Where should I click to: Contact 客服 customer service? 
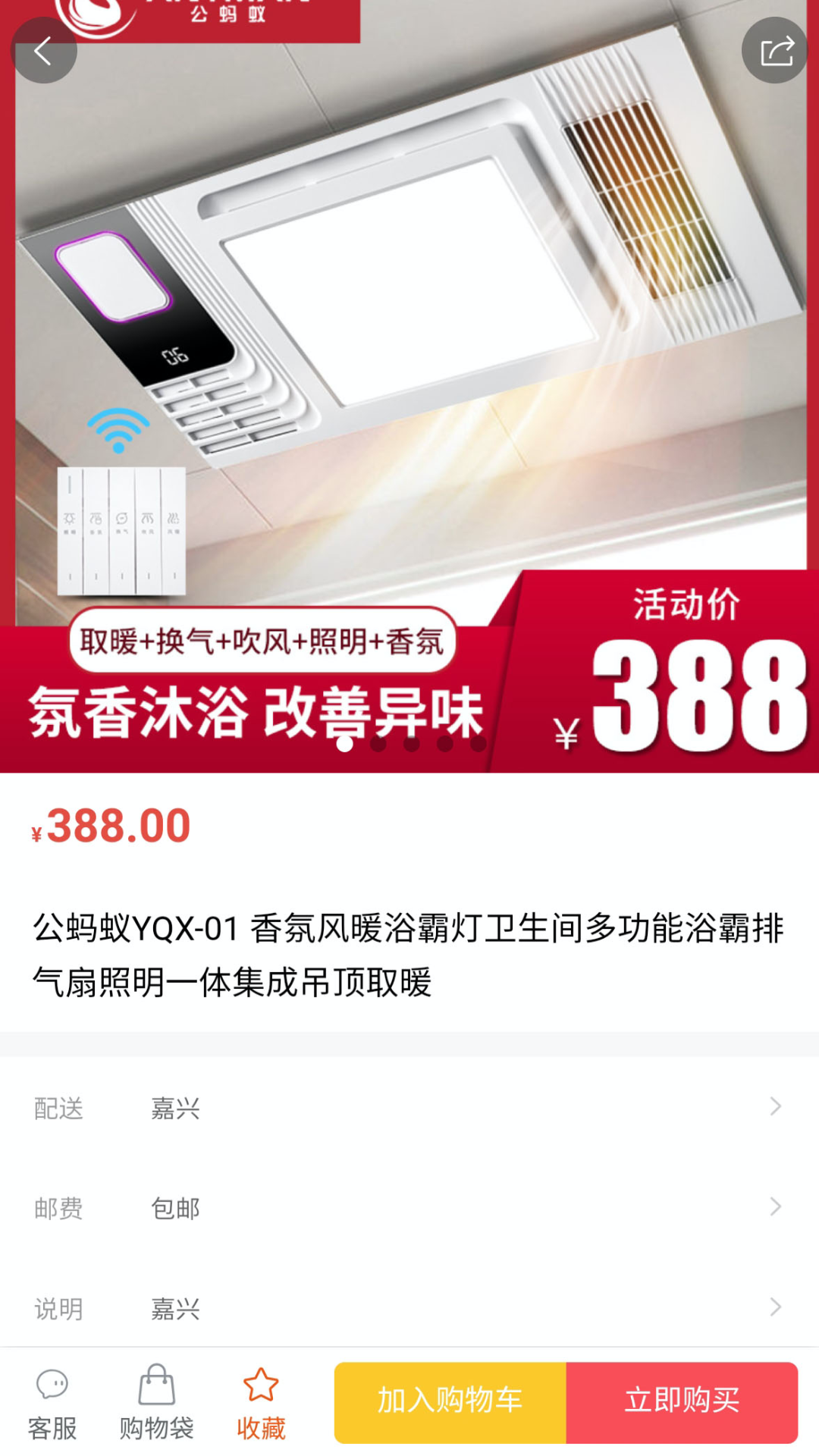click(52, 1404)
